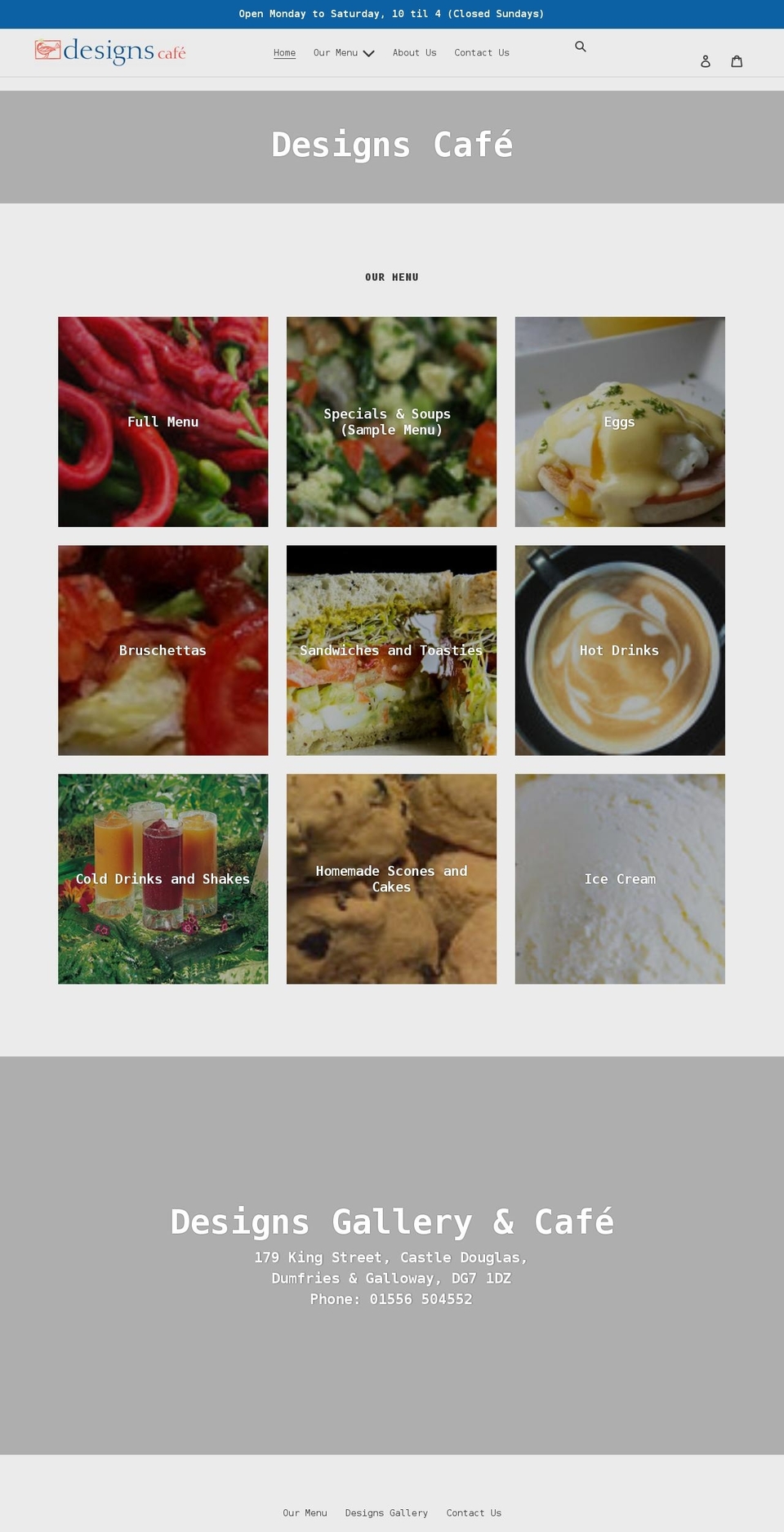Expand the Our Menu dropdown
The image size is (784, 1532).
[343, 52]
